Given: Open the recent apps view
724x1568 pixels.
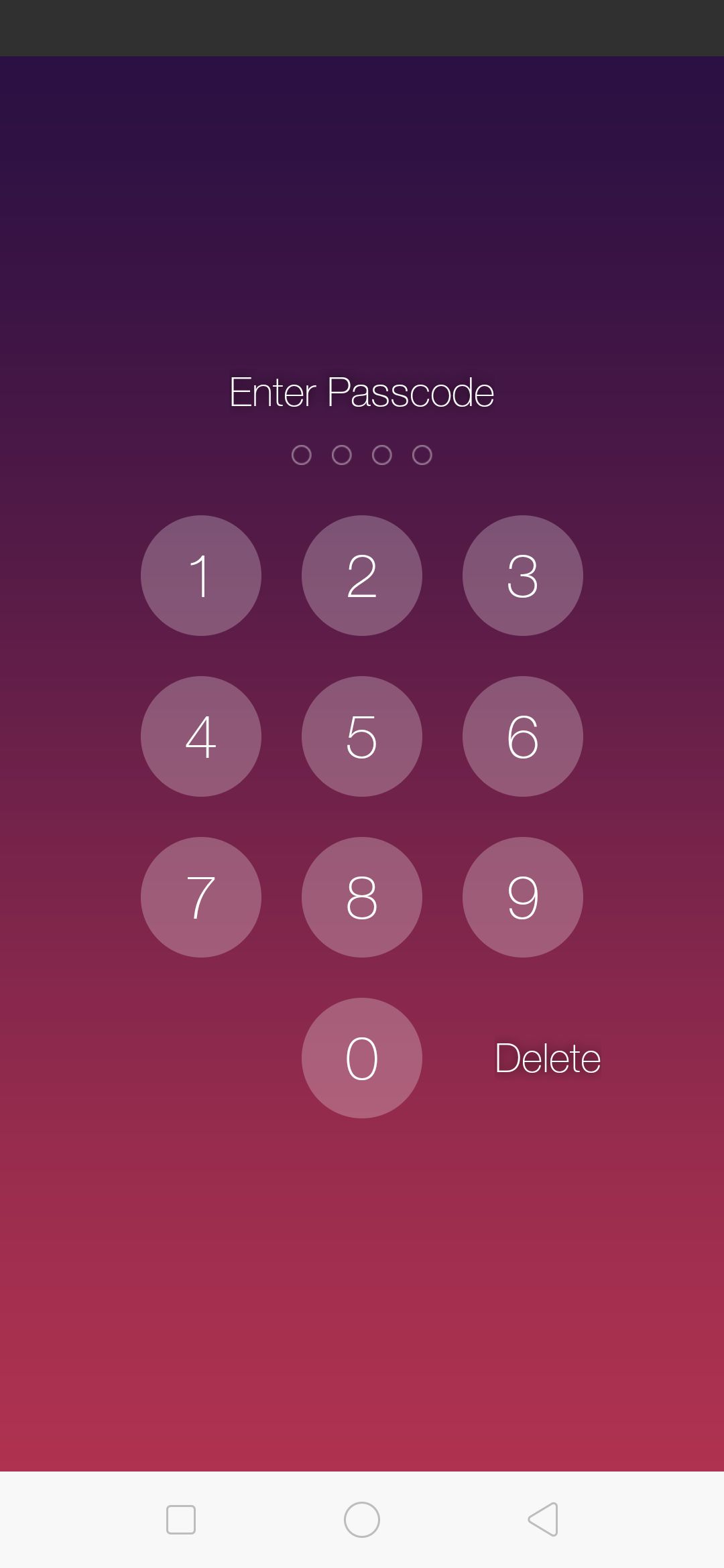Looking at the screenshot, I should tap(181, 1519).
